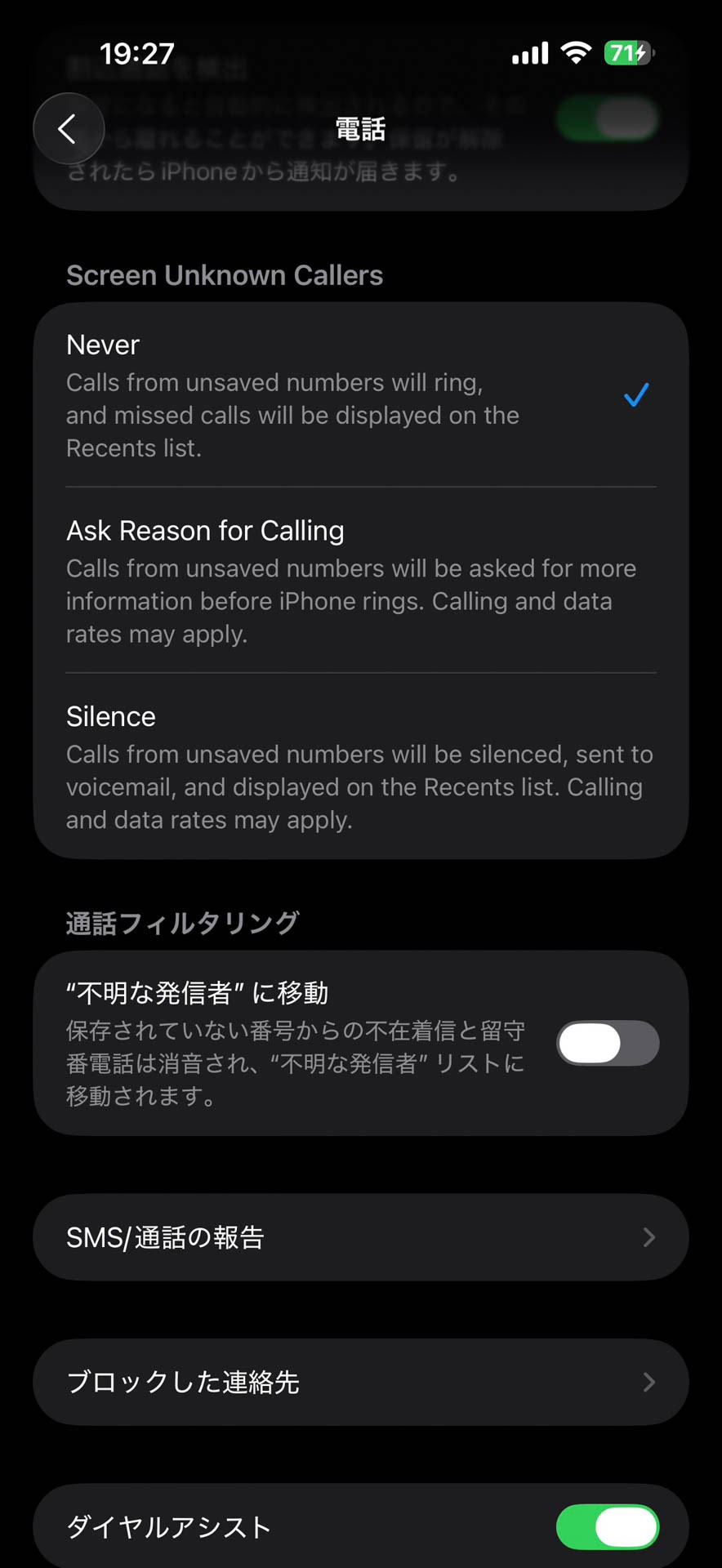Tap the Screen Unknown Callers heading
Image resolution: width=722 pixels, height=1568 pixels.
pyautogui.click(x=225, y=275)
